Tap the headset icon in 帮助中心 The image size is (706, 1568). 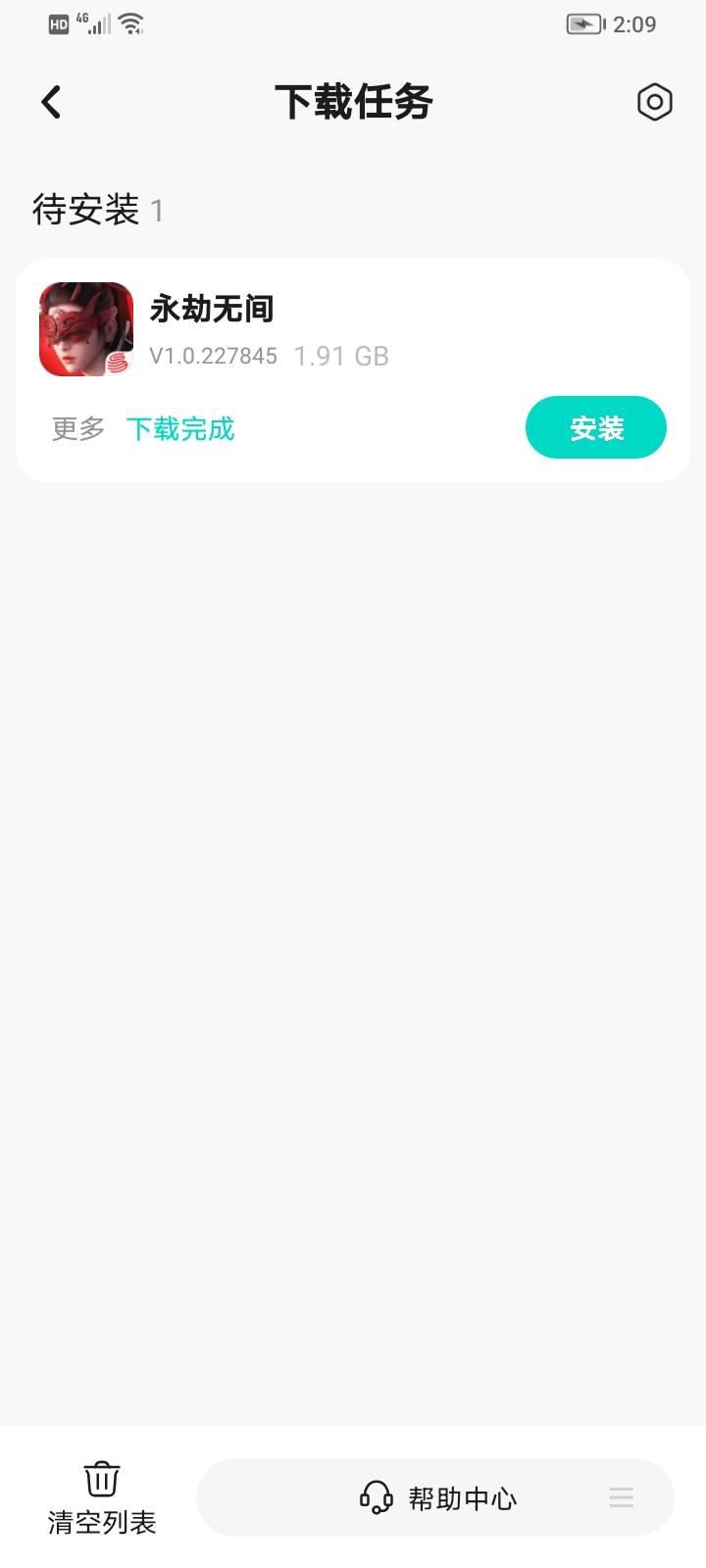376,1496
